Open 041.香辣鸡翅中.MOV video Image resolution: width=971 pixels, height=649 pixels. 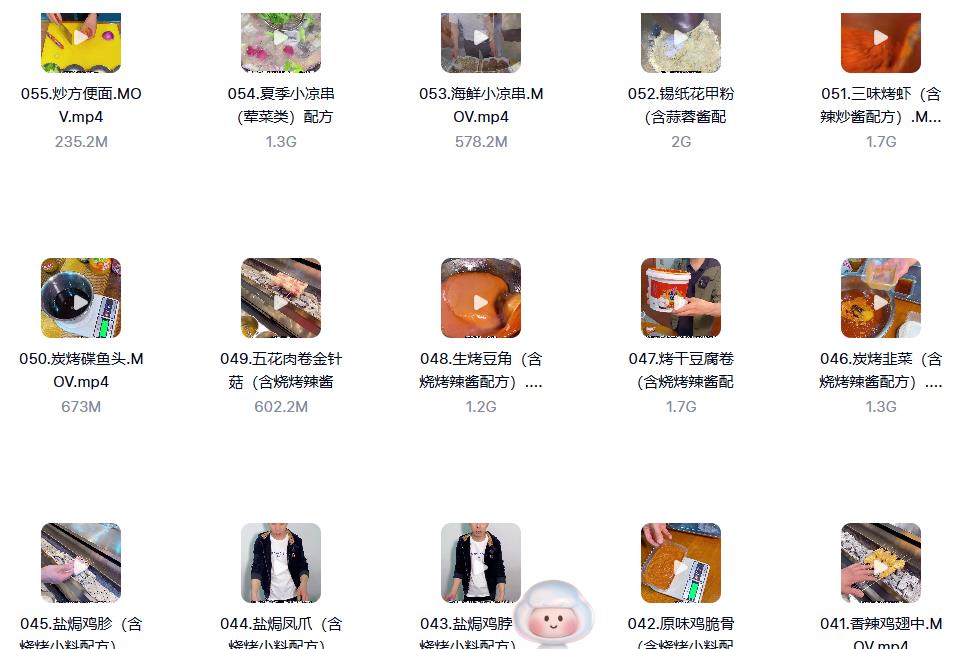(x=881, y=563)
